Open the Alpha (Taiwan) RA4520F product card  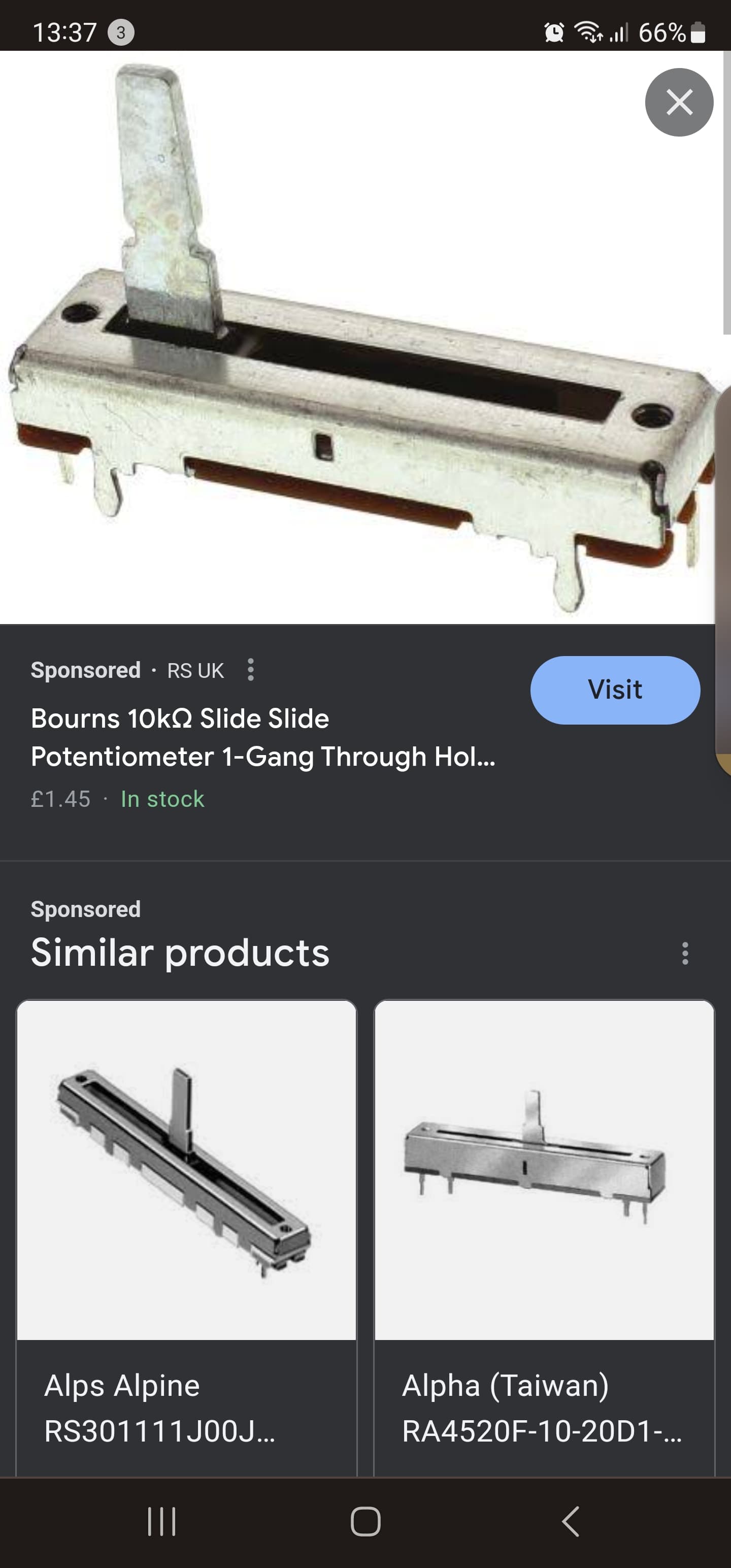(x=544, y=1235)
